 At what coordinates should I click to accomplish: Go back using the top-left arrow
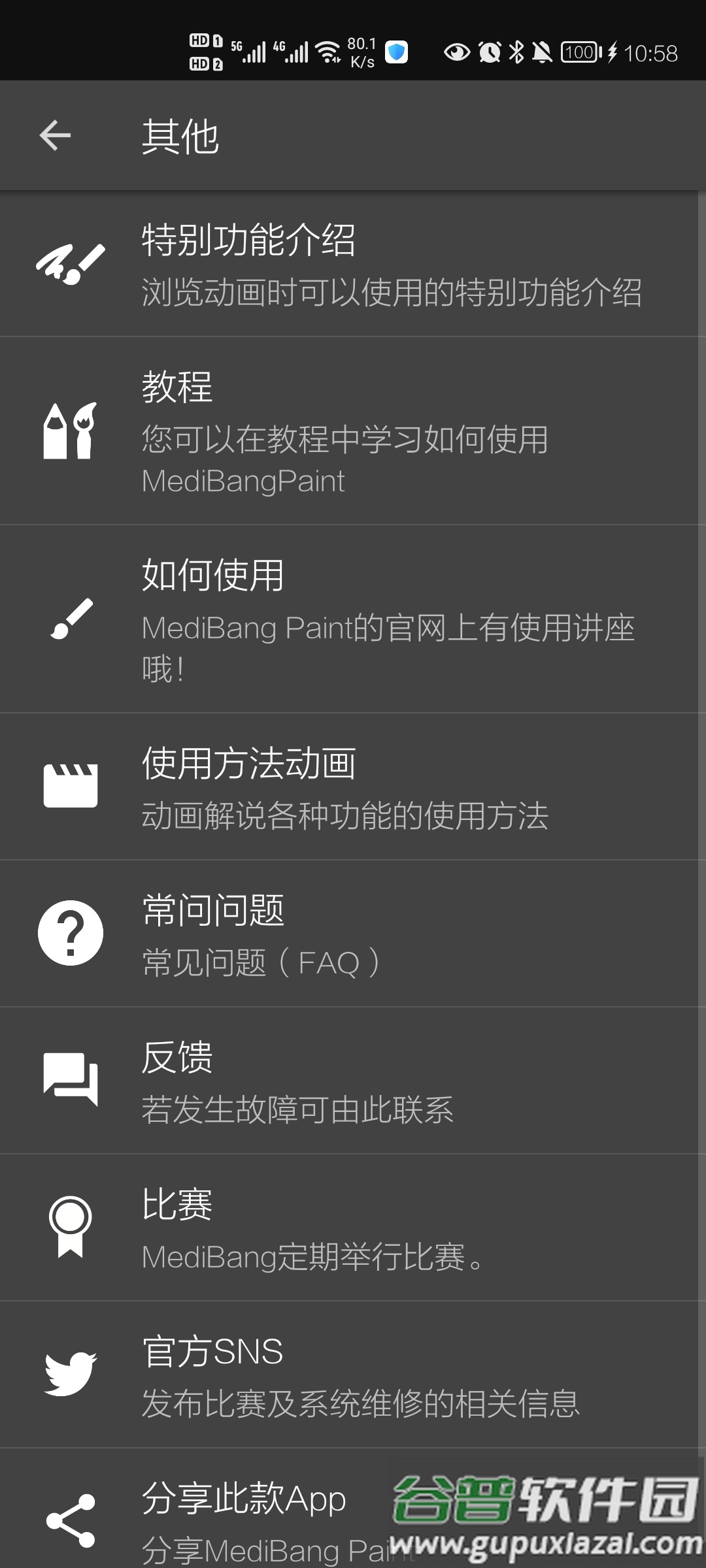(55, 136)
